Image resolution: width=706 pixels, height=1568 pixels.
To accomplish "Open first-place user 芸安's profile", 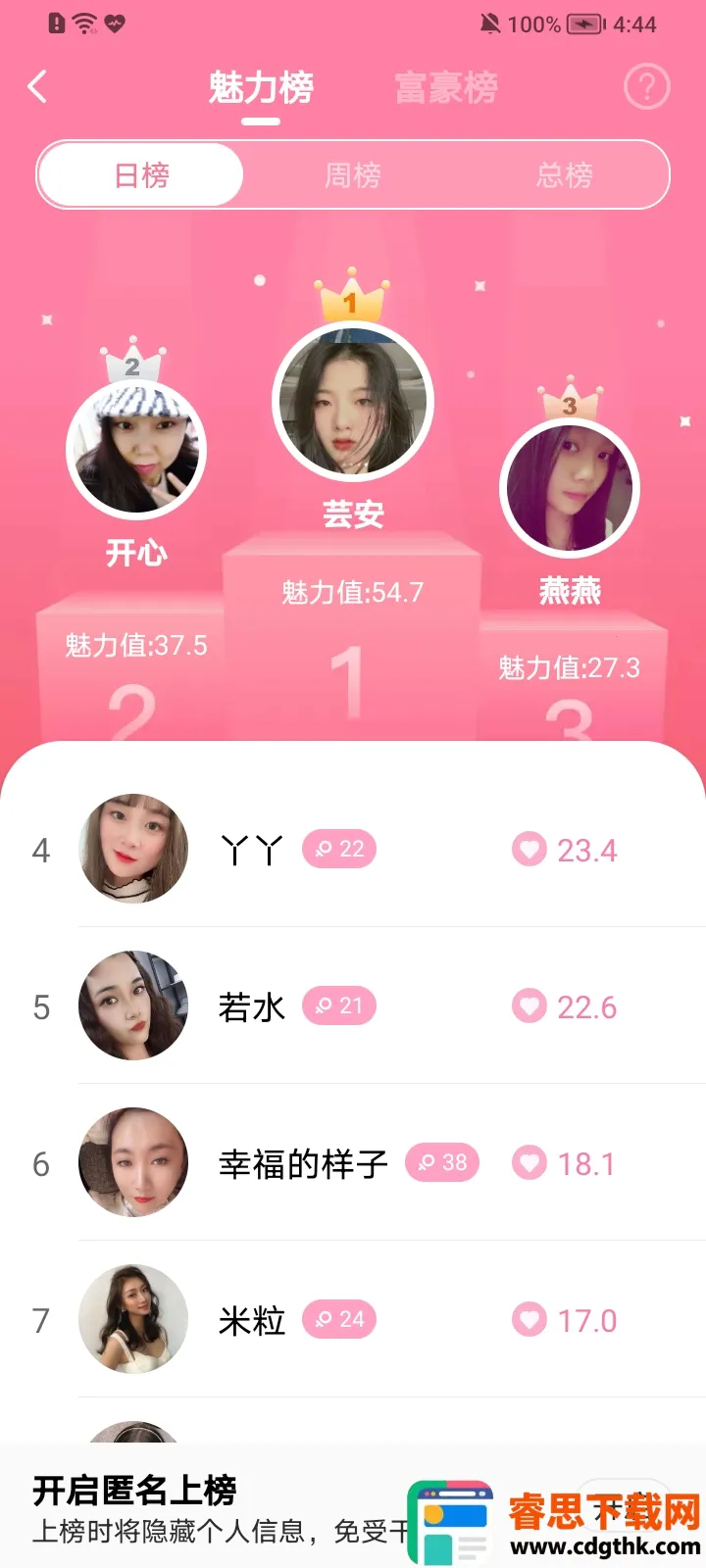I will (x=352, y=402).
